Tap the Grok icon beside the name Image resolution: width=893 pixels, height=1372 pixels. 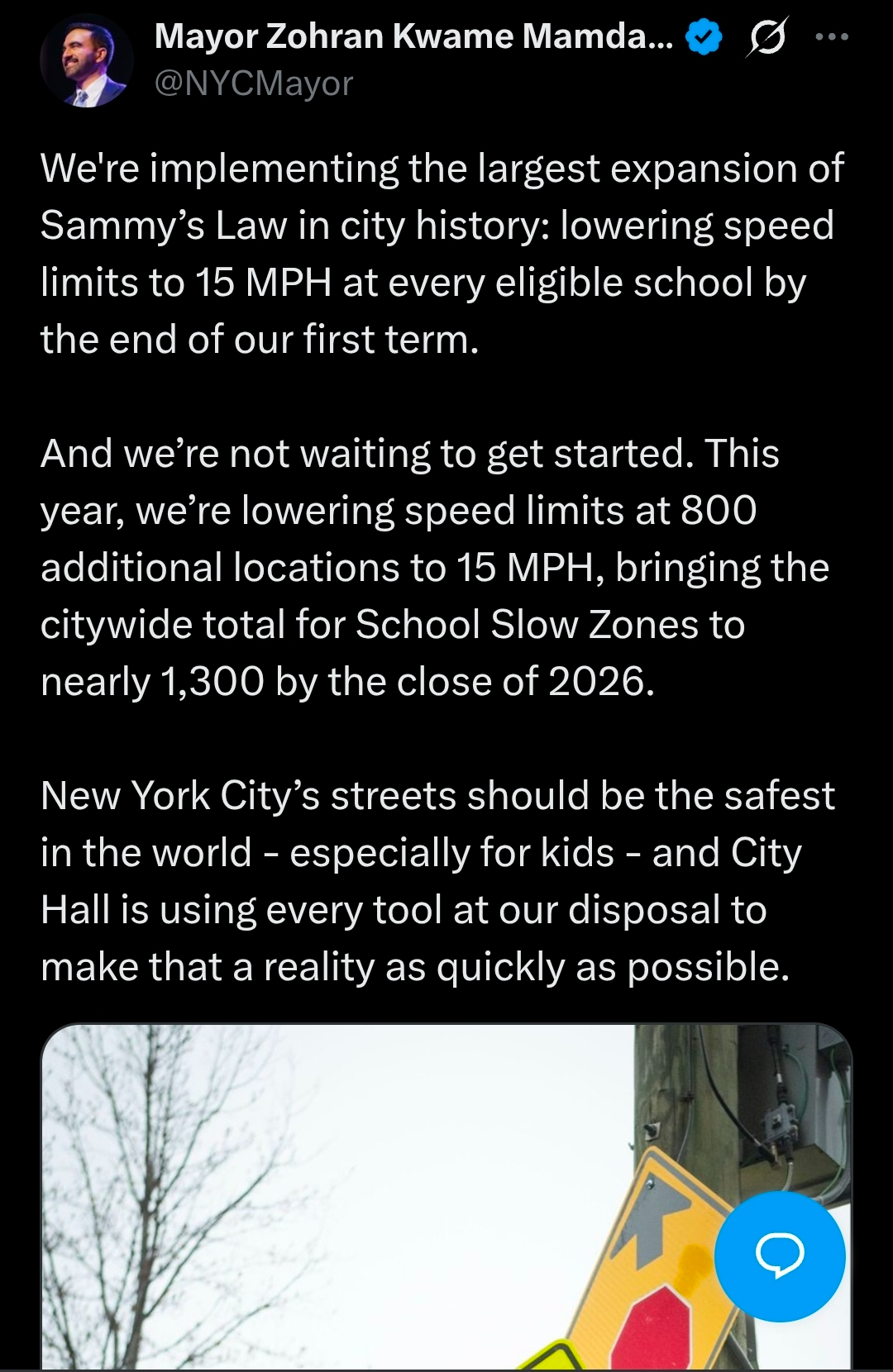tap(767, 38)
